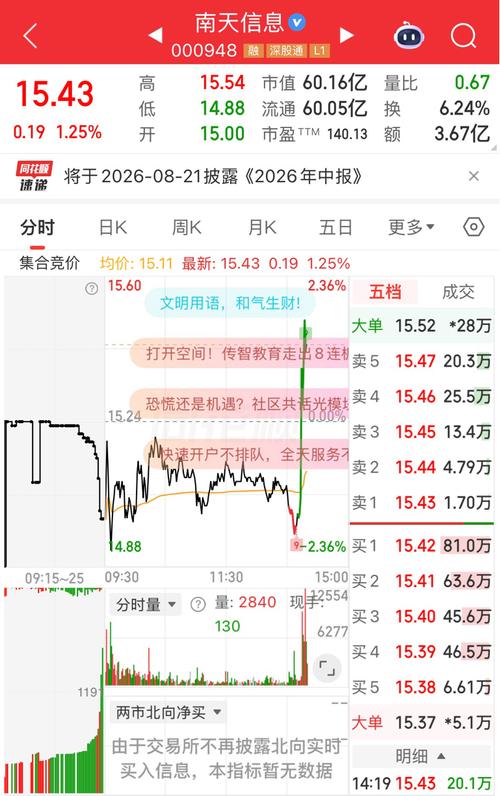Screen dimensions: 500x796
Task: Select the 分时 chart tab
Action: click(37, 227)
